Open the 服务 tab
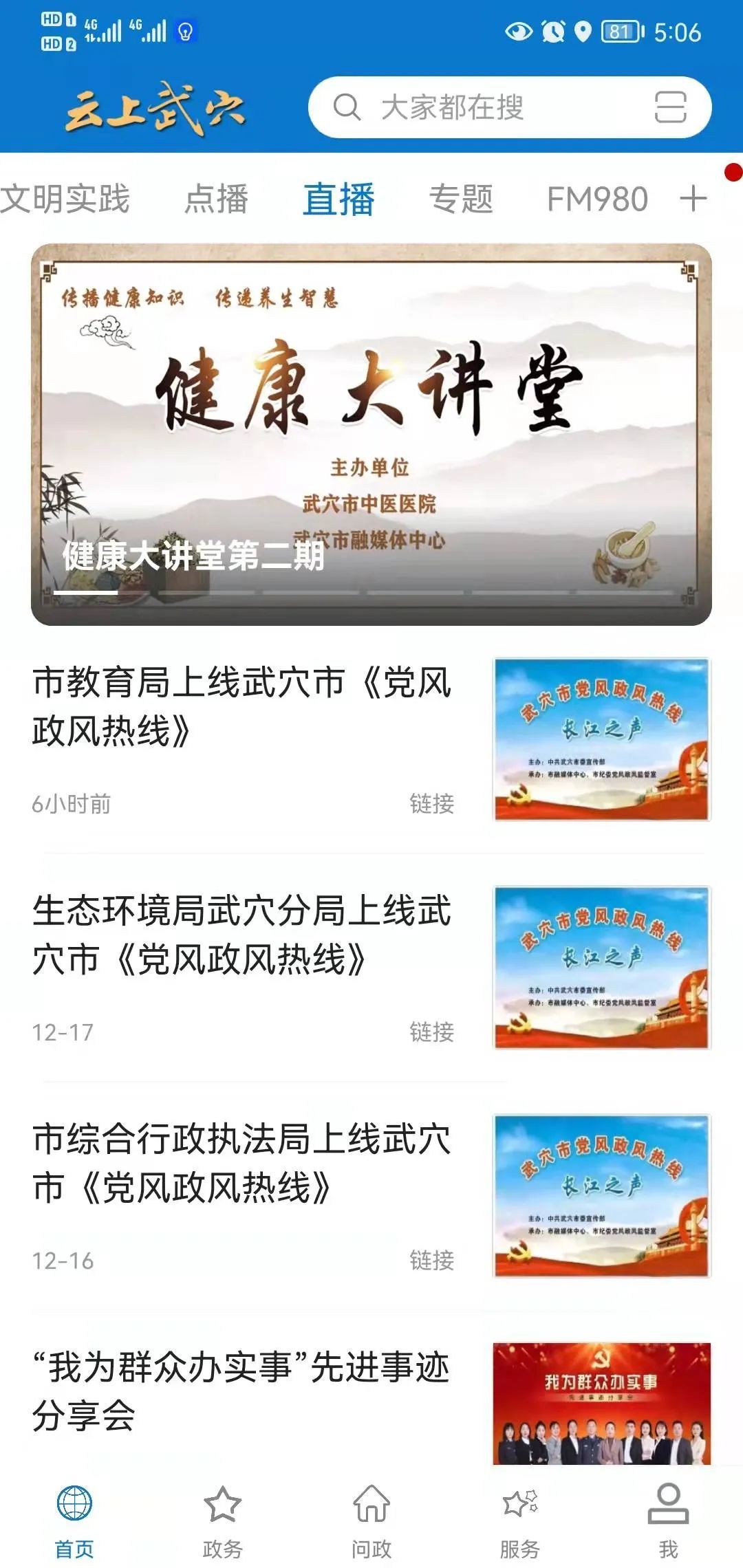 pyautogui.click(x=519, y=1521)
